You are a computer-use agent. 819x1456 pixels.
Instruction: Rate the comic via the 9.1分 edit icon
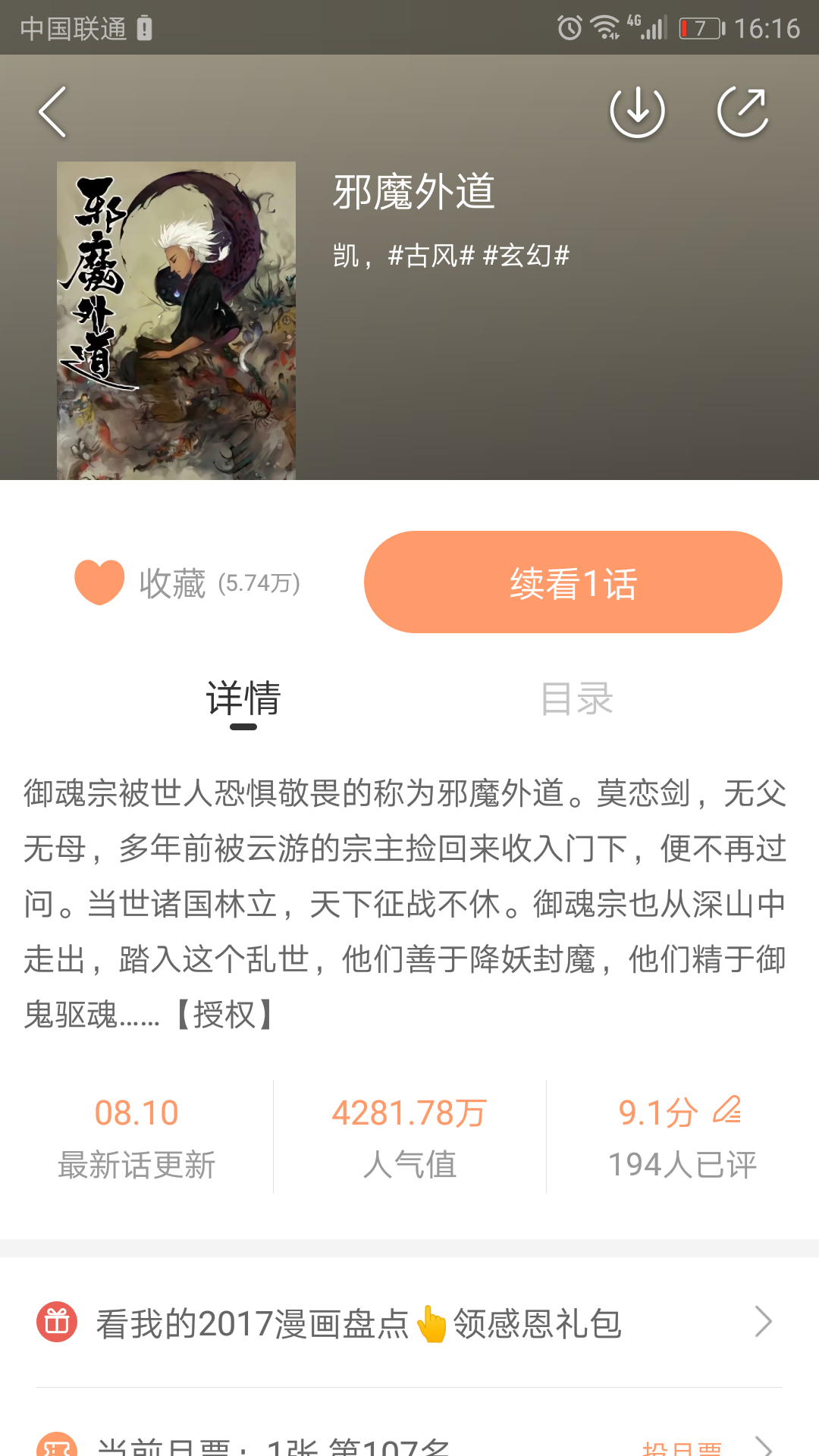(x=726, y=1111)
